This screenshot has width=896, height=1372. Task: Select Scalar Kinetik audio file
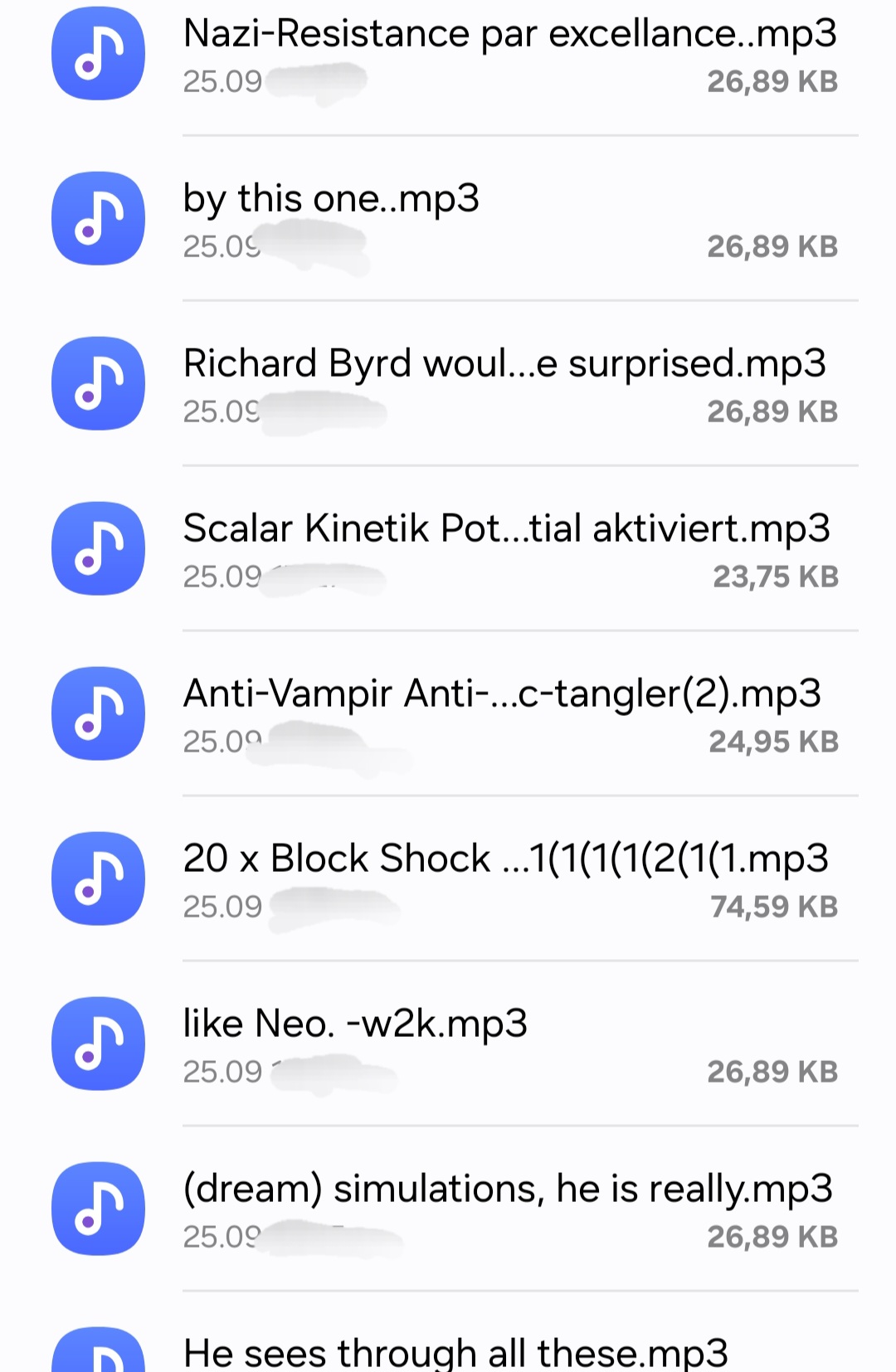[506, 529]
